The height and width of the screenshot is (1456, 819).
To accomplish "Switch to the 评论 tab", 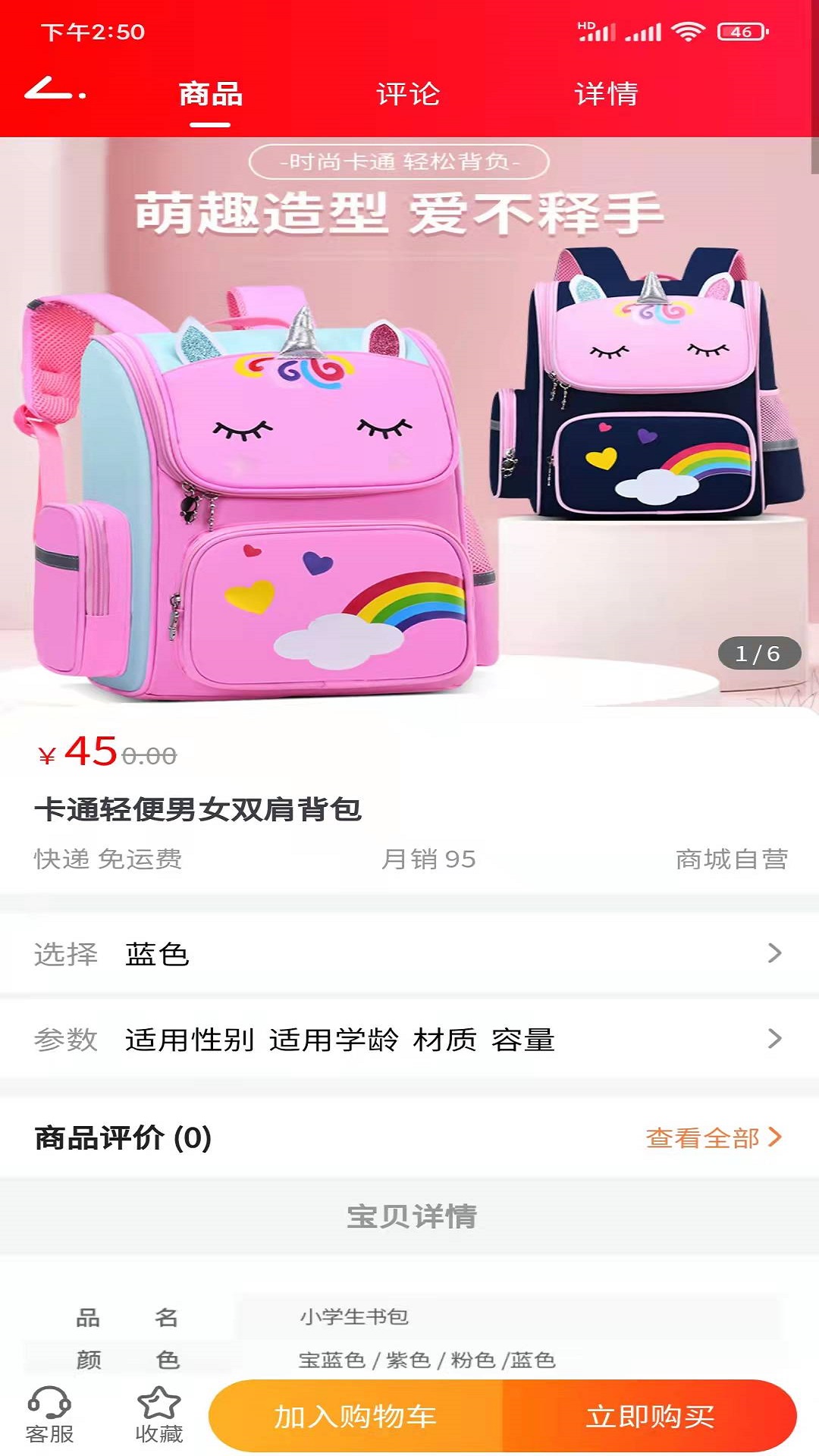I will click(x=408, y=94).
